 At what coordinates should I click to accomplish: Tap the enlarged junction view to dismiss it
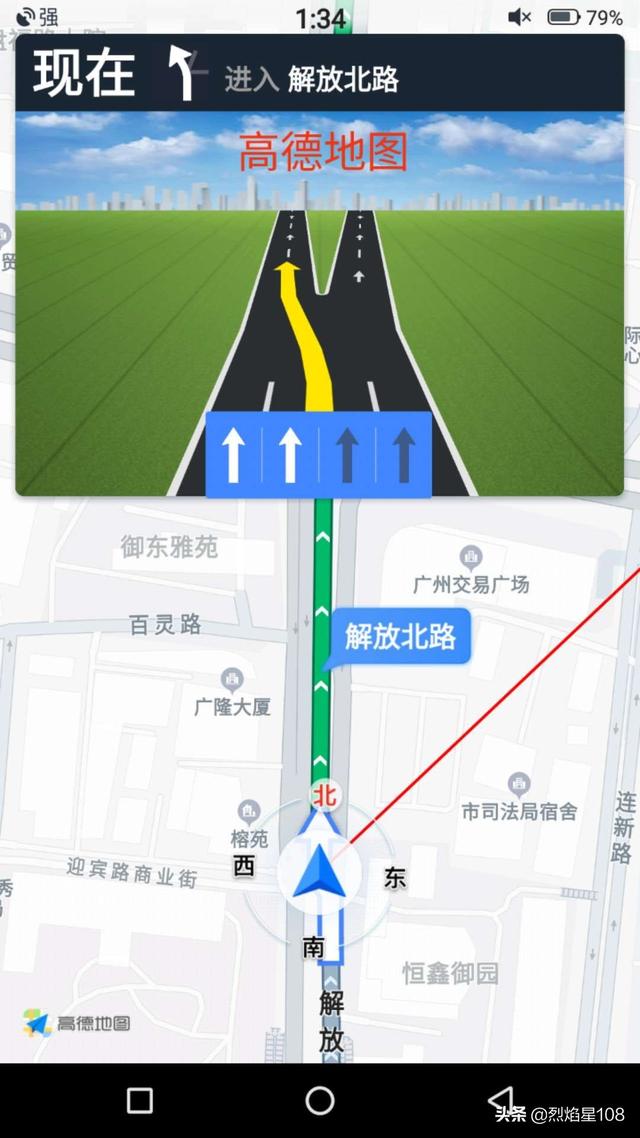click(x=319, y=303)
